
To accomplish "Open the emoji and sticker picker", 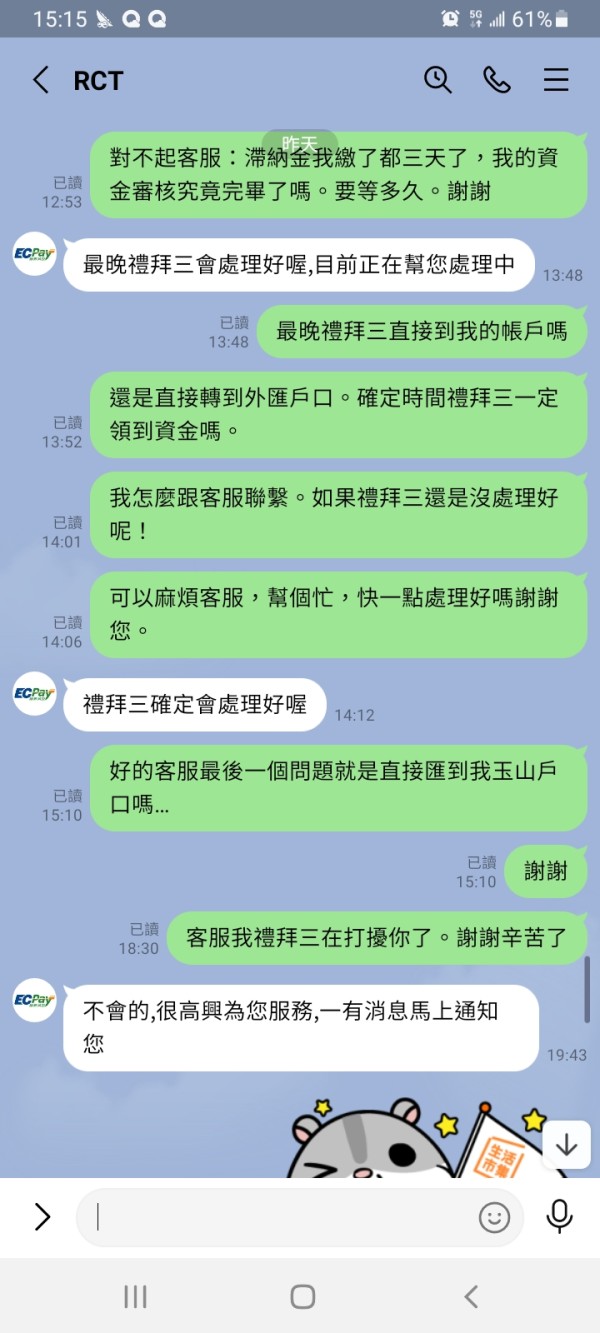I will coord(494,1217).
